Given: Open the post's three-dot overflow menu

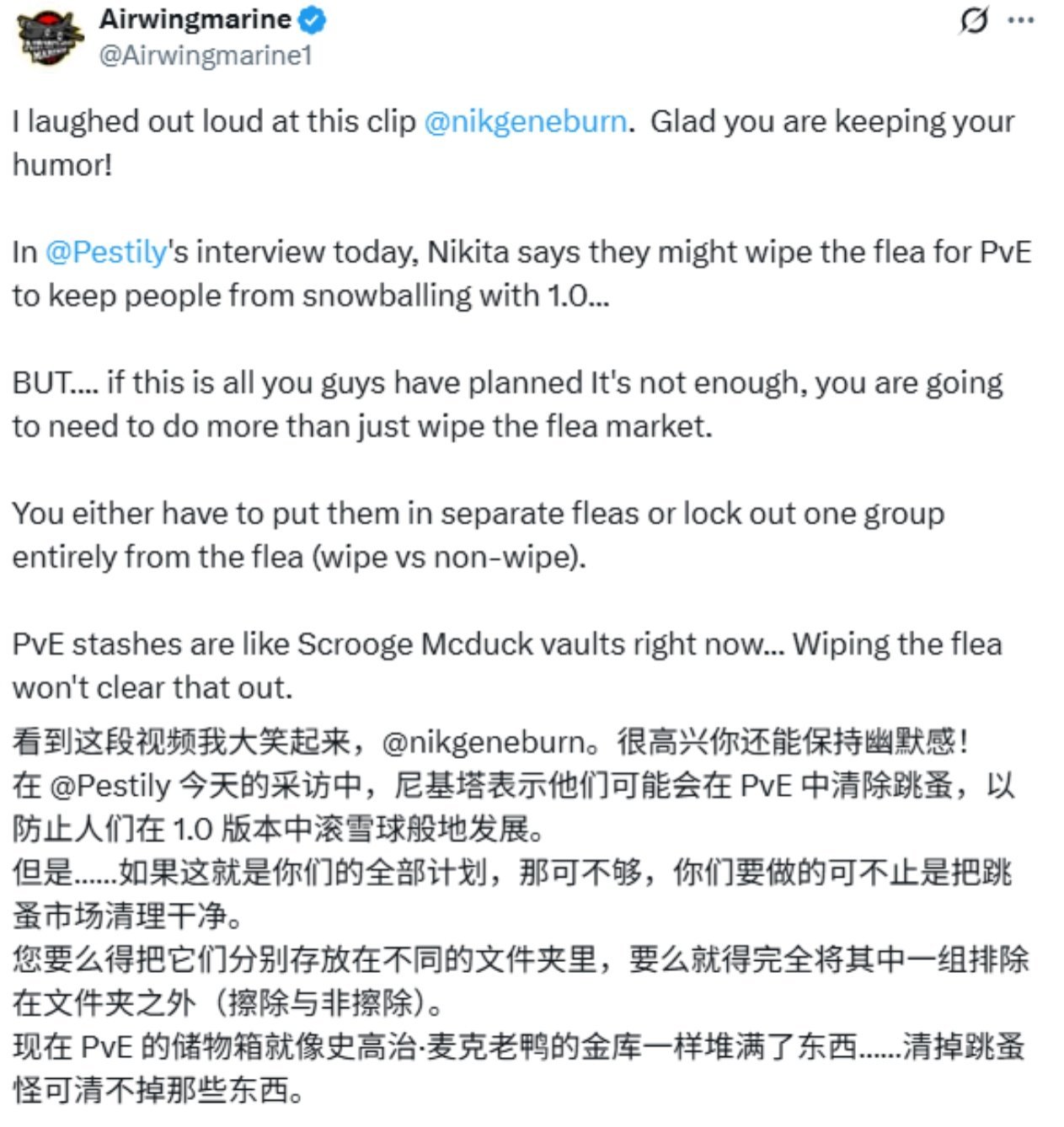Looking at the screenshot, I should (x=1021, y=20).
